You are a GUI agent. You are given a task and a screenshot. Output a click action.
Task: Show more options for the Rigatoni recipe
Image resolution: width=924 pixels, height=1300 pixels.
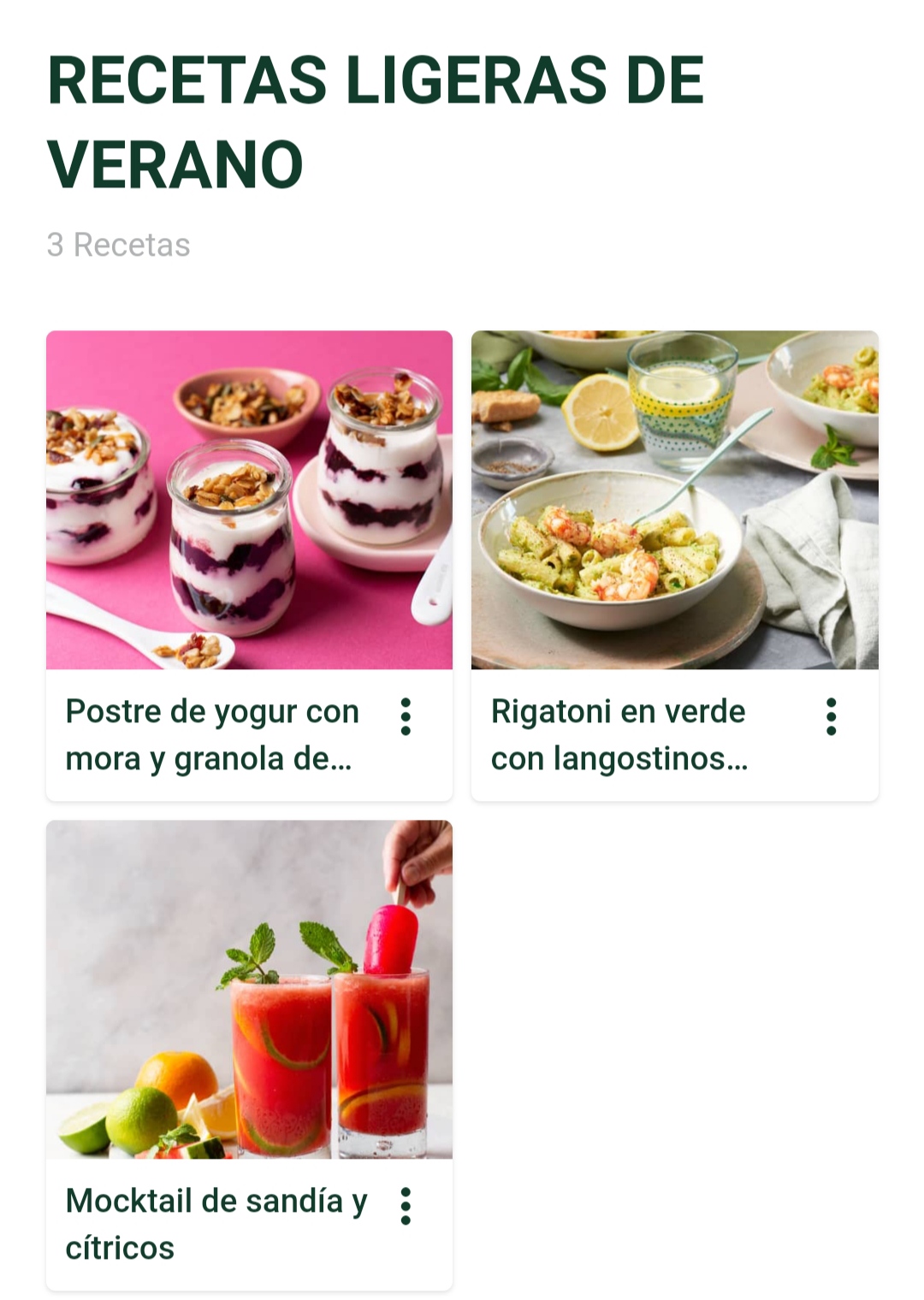(831, 717)
